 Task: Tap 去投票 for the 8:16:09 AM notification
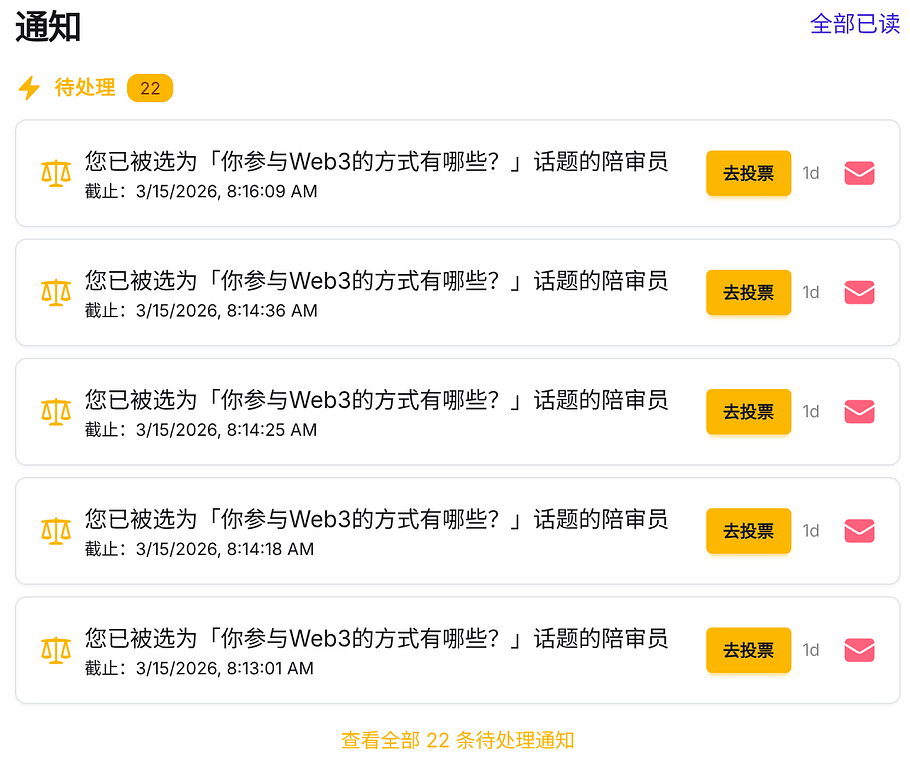[748, 173]
